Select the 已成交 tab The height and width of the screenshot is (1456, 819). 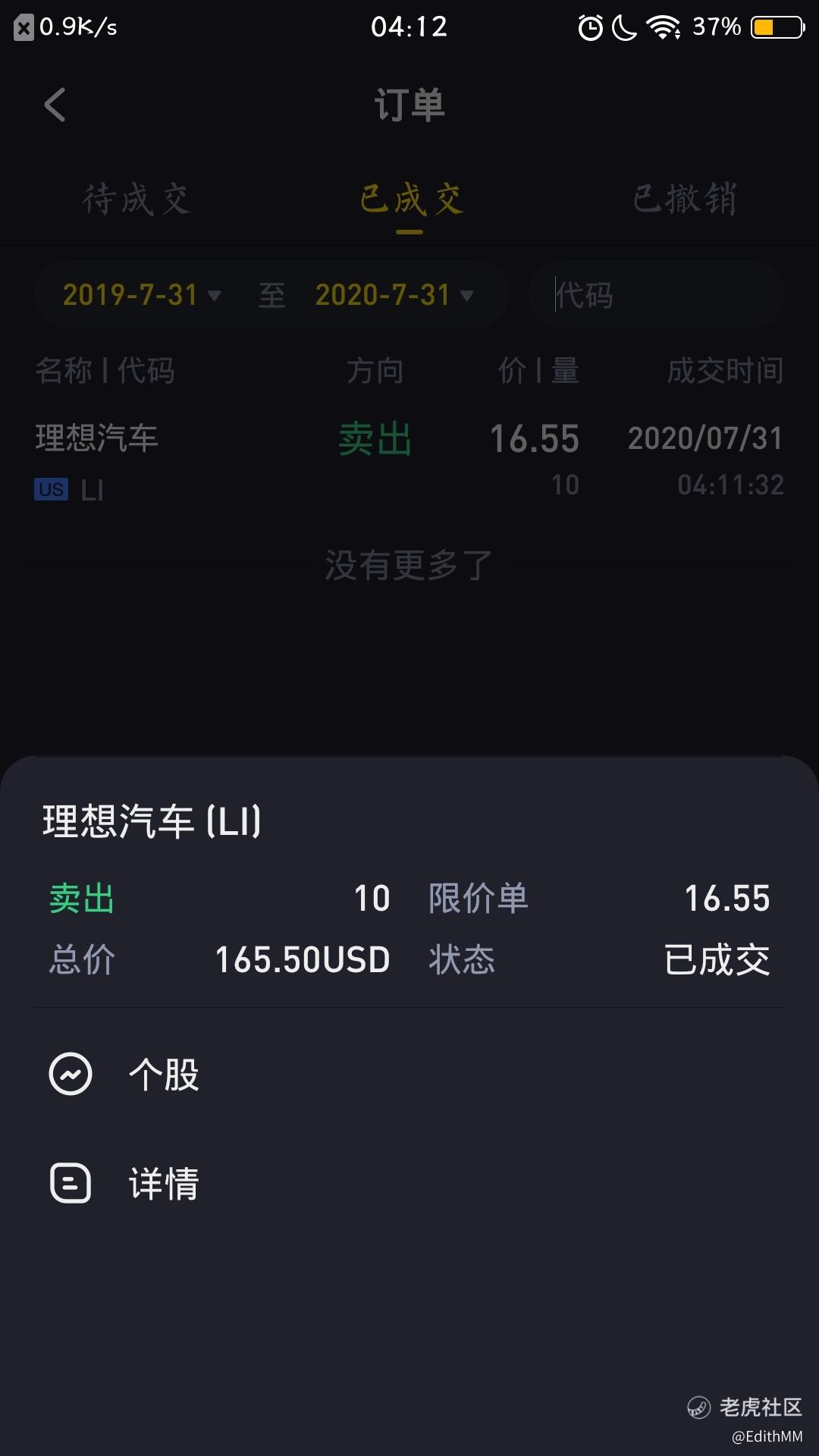(x=410, y=199)
